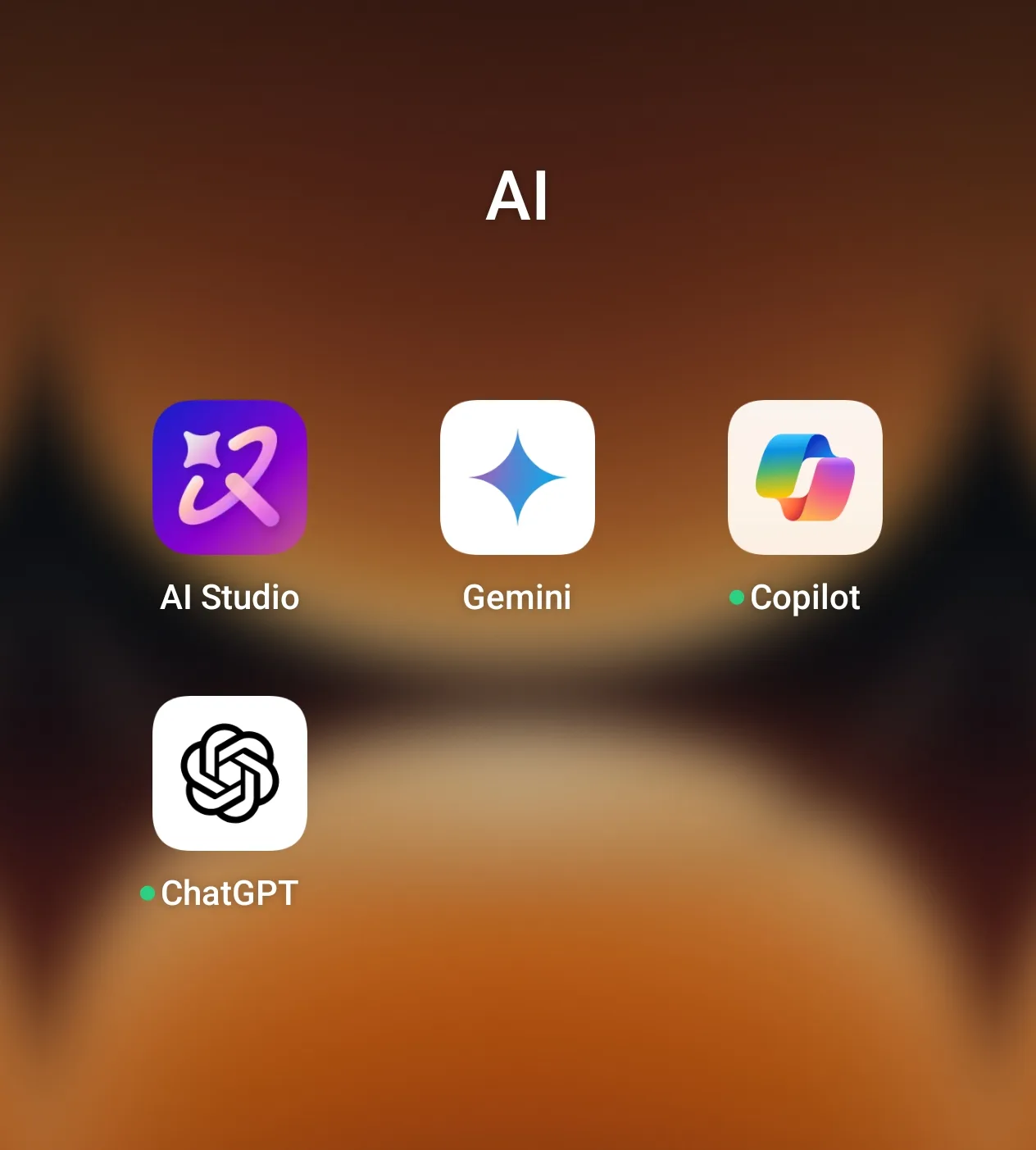The height and width of the screenshot is (1150, 1036).
Task: Tap the AI folder title to rename
Action: pos(517,197)
